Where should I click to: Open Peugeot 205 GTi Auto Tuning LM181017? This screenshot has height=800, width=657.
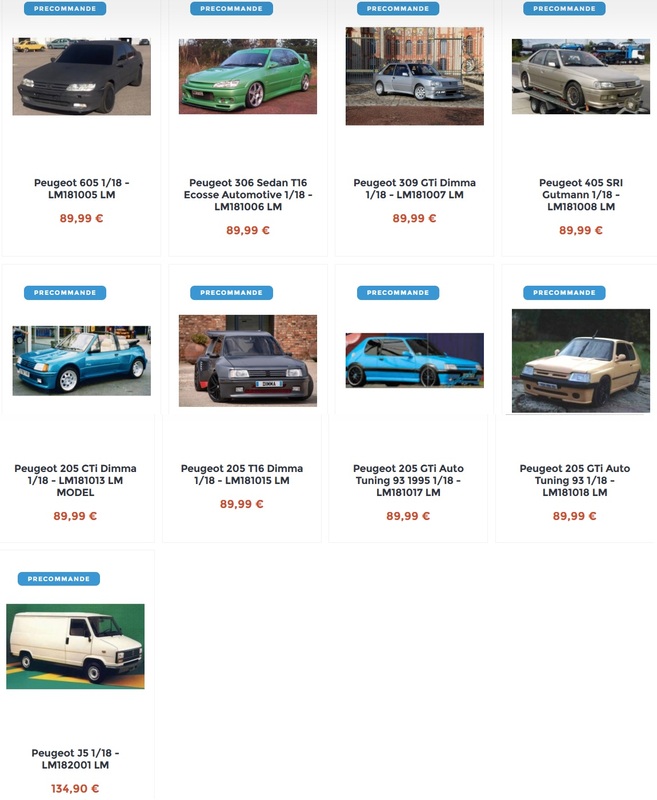[408, 480]
